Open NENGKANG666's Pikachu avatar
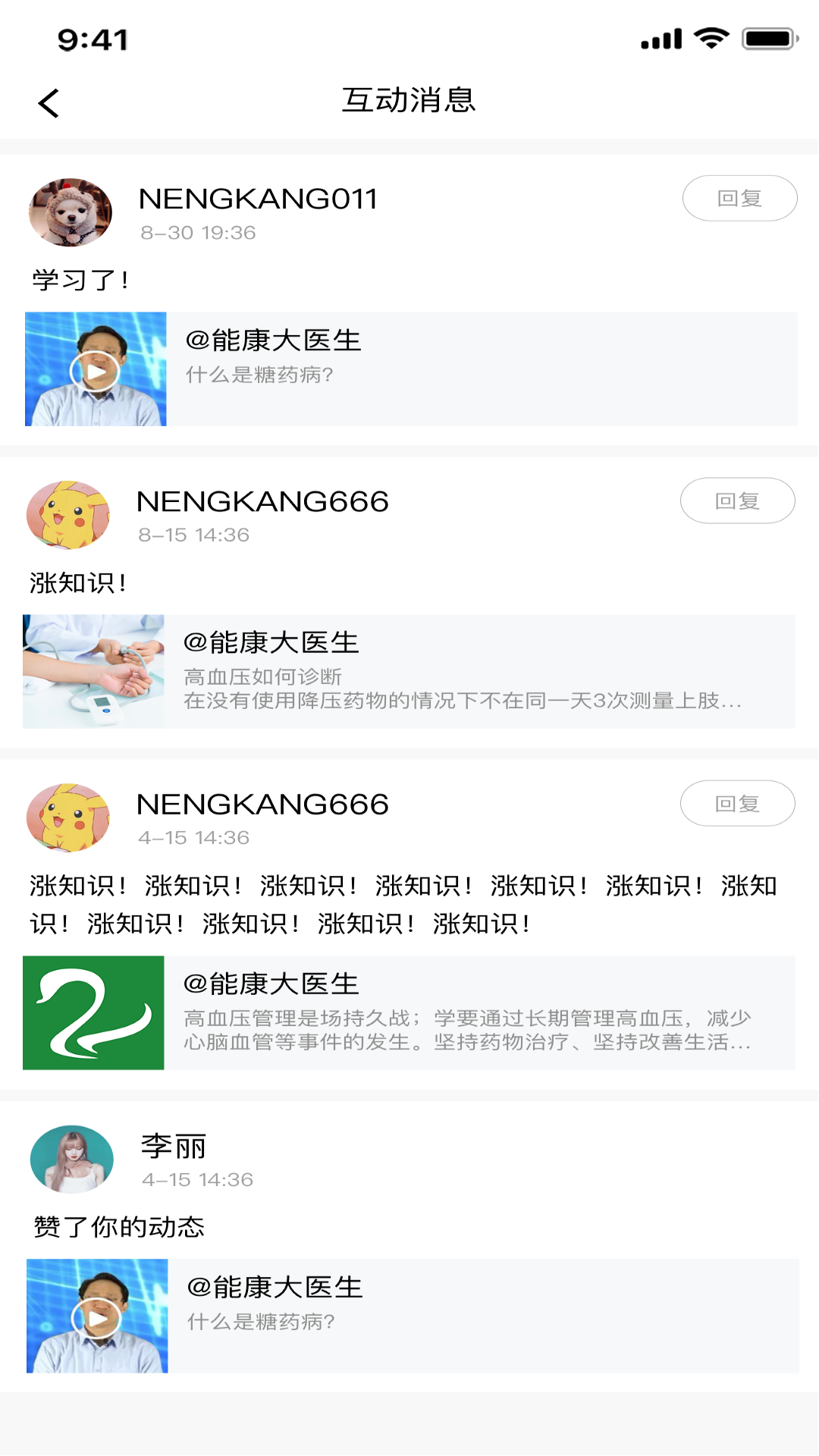819x1456 pixels. pyautogui.click(x=69, y=515)
